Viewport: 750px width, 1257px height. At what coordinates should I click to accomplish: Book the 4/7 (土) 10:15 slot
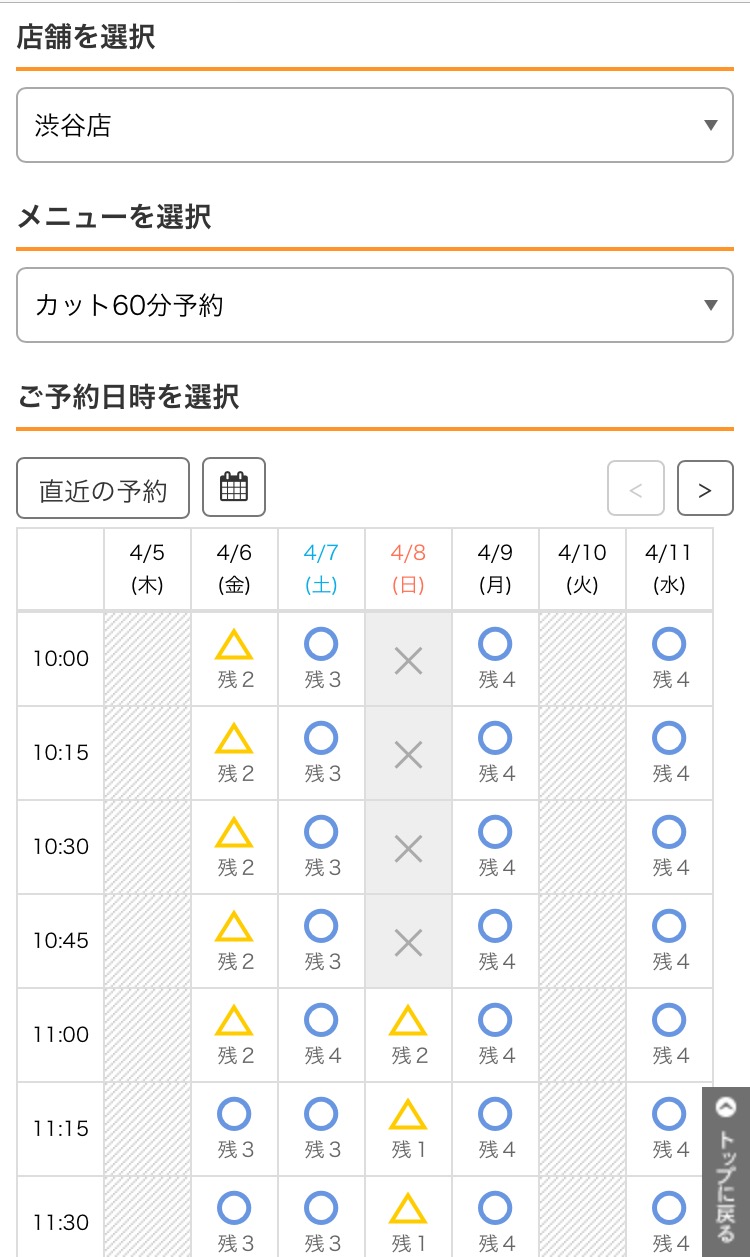[x=321, y=753]
